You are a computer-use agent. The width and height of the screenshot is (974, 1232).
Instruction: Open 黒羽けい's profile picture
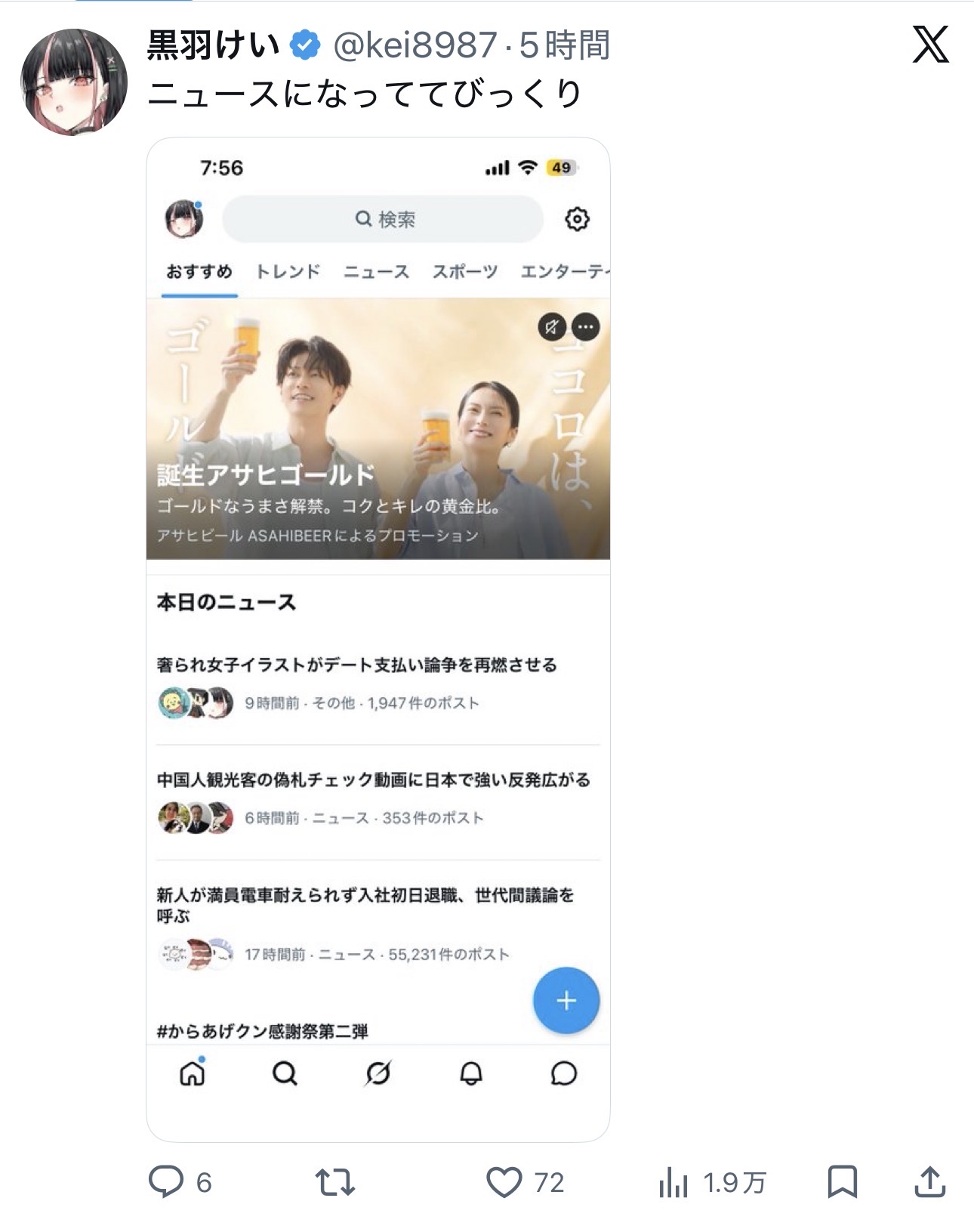[73, 82]
